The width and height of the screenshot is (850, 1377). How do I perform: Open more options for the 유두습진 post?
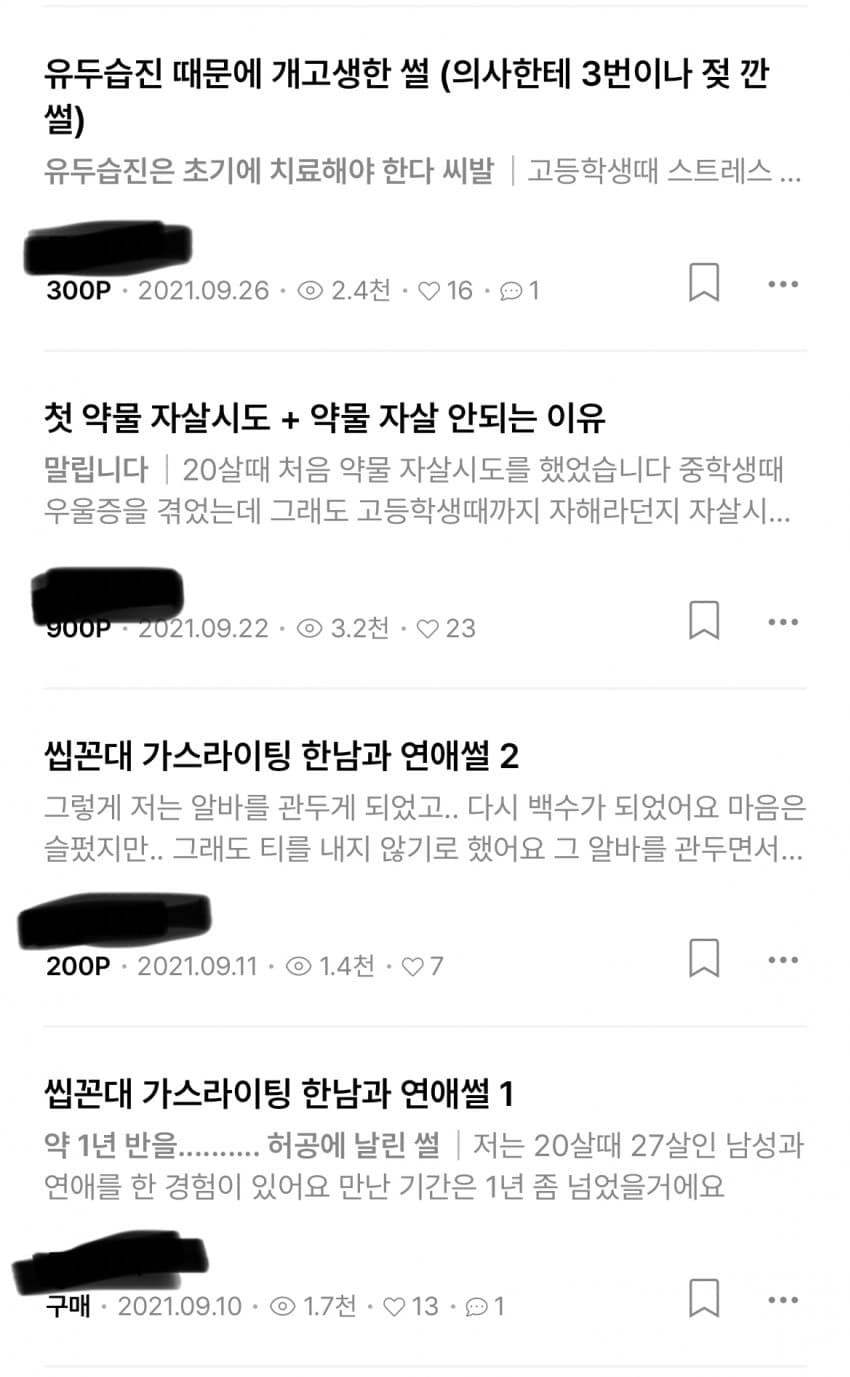point(783,284)
